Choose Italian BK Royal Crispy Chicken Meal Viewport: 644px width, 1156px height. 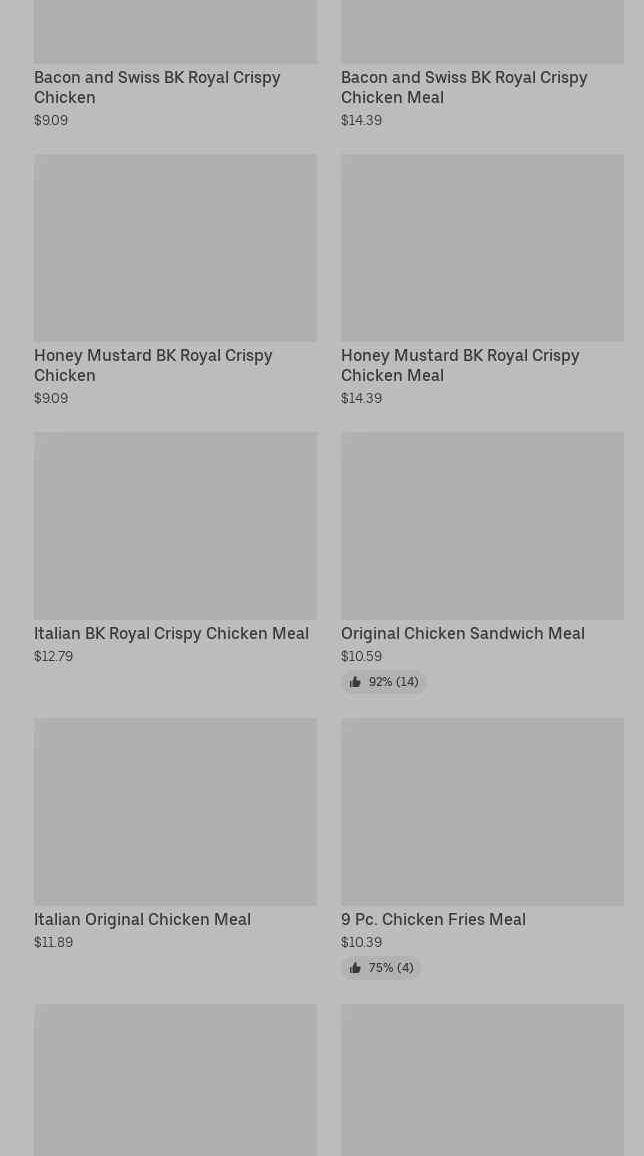tap(175, 549)
